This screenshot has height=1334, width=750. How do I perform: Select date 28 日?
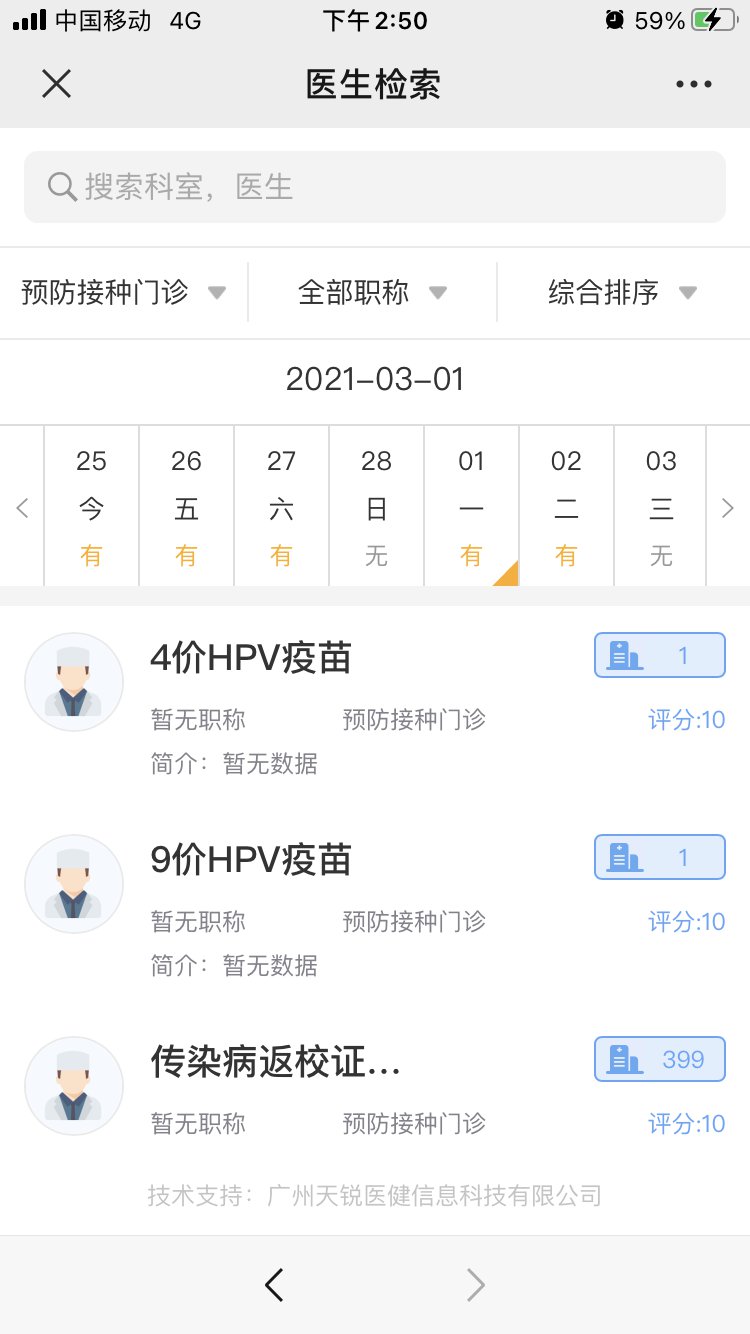pyautogui.click(x=376, y=507)
